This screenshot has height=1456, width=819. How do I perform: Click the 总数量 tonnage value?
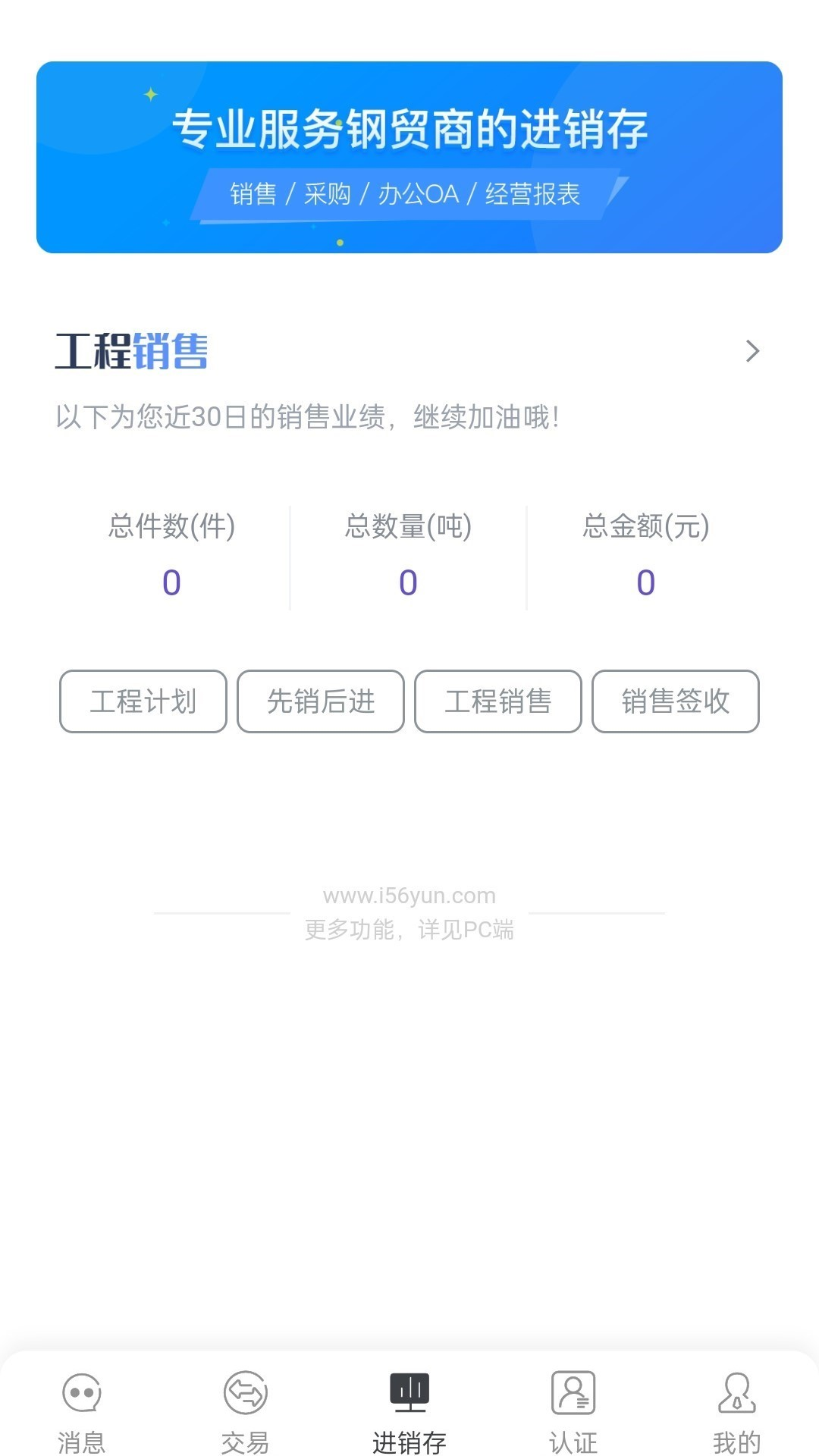point(408,582)
